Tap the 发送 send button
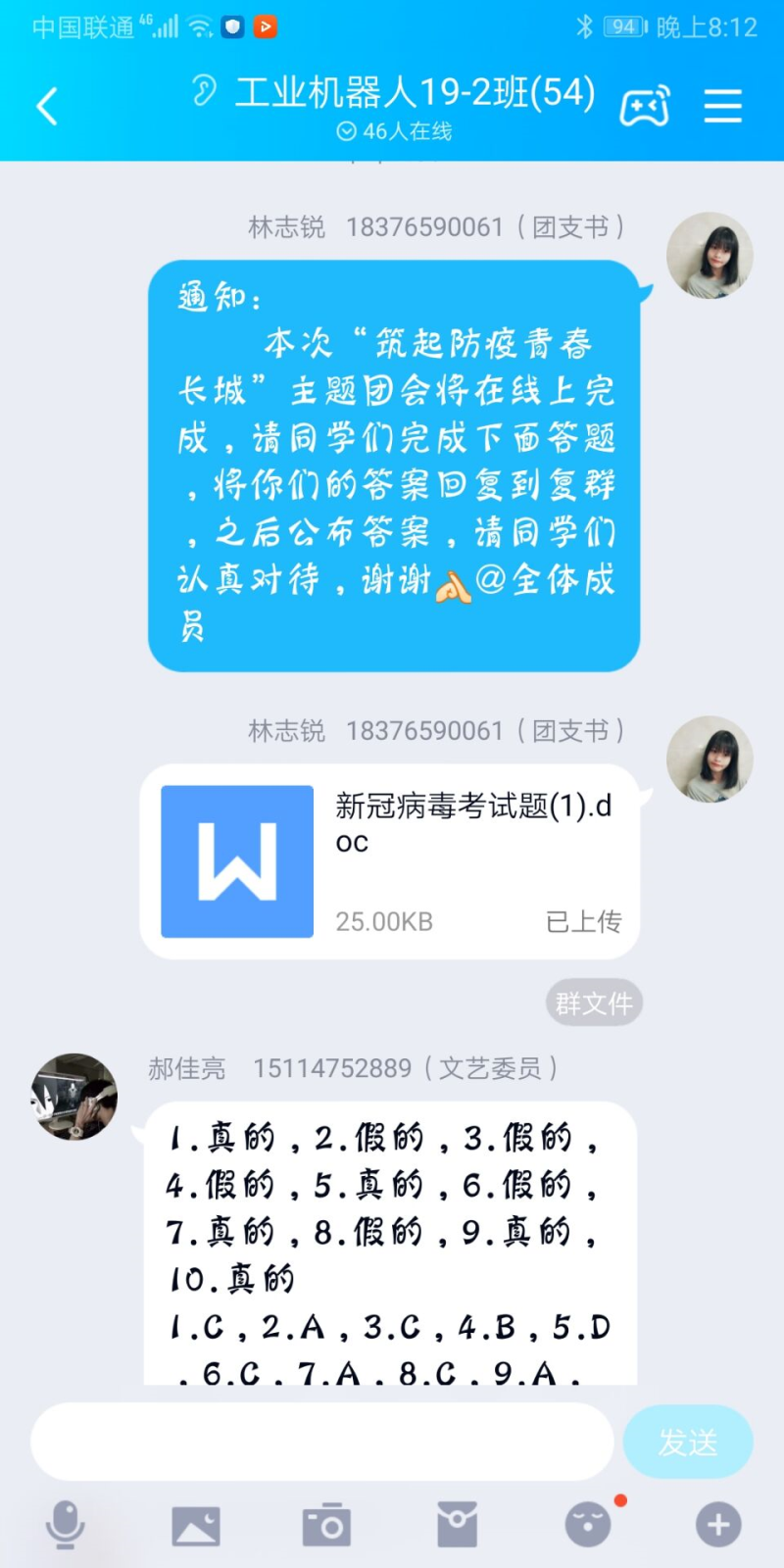The width and height of the screenshot is (784, 1568). (688, 1441)
